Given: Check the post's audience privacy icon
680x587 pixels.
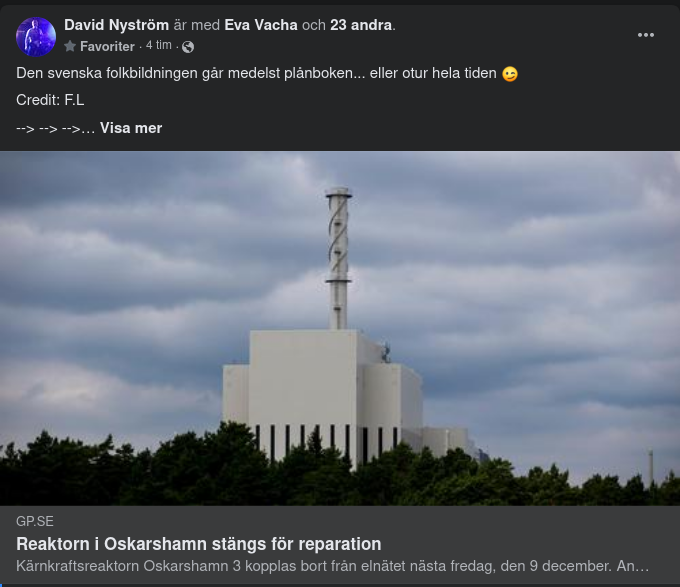Looking at the screenshot, I should tap(188, 47).
